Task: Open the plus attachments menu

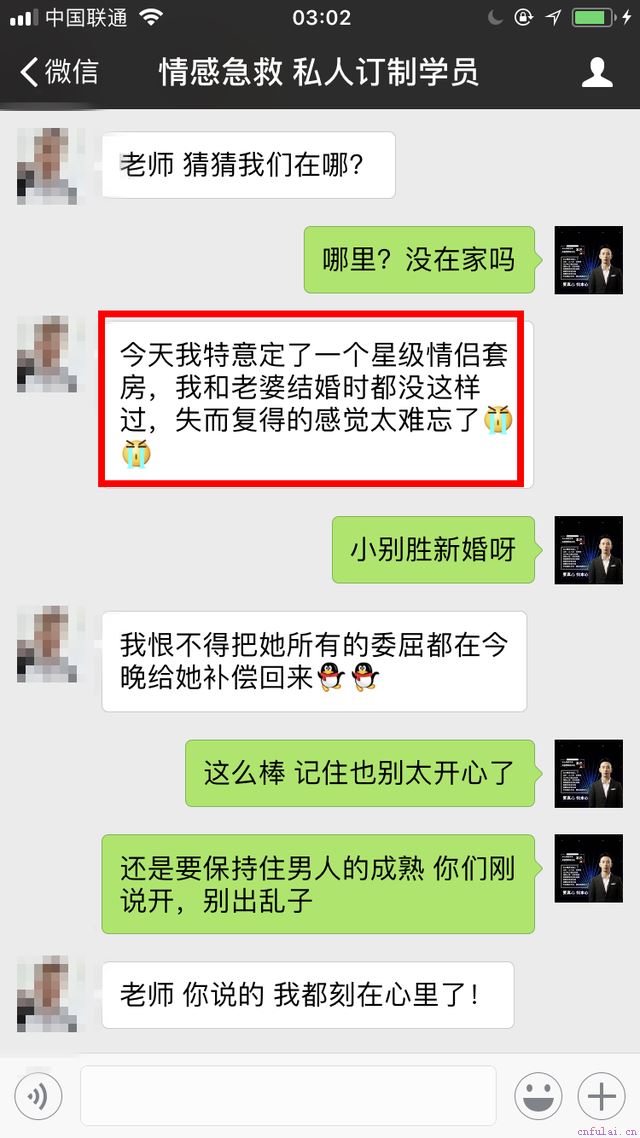Action: [x=601, y=1097]
